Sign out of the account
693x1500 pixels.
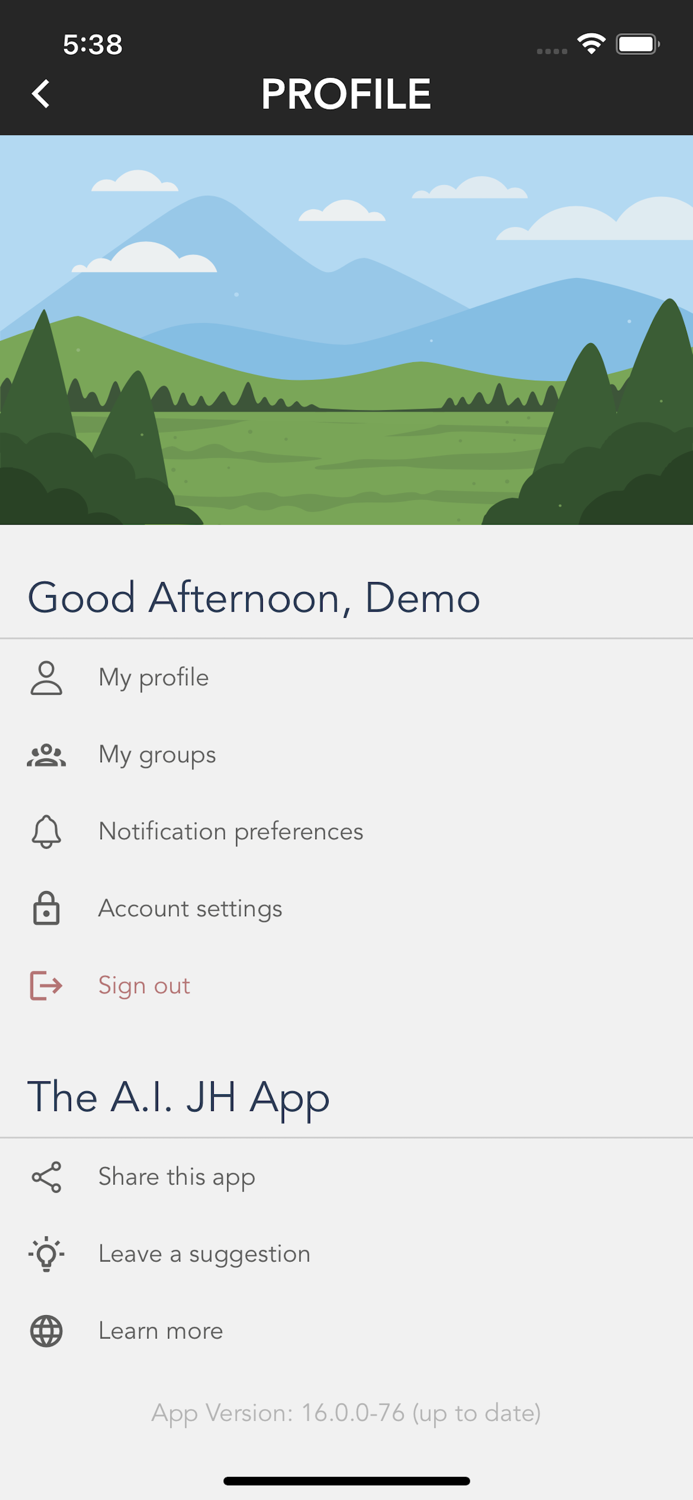pos(144,986)
